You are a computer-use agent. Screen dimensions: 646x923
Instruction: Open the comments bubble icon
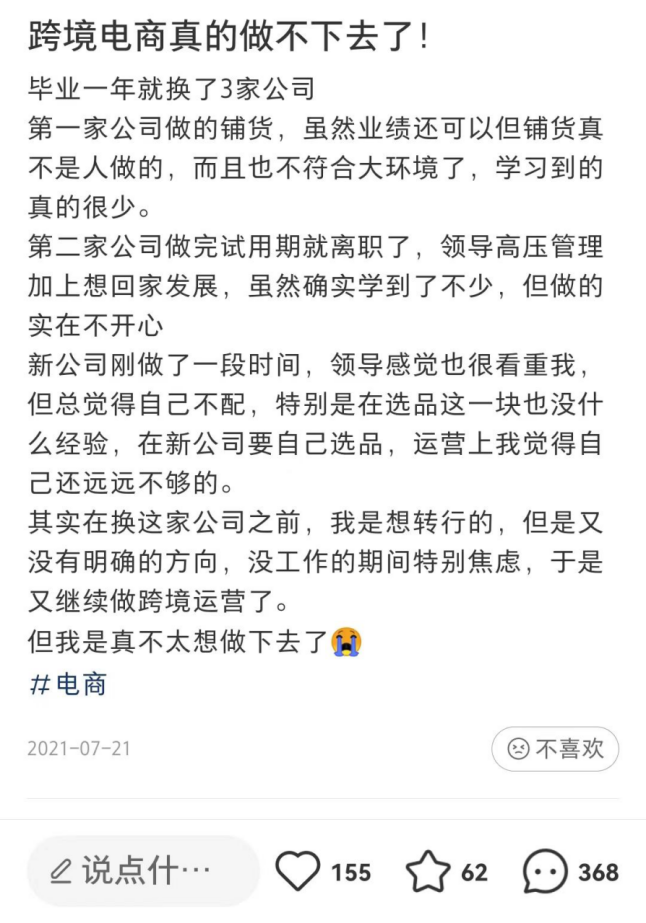coord(545,872)
